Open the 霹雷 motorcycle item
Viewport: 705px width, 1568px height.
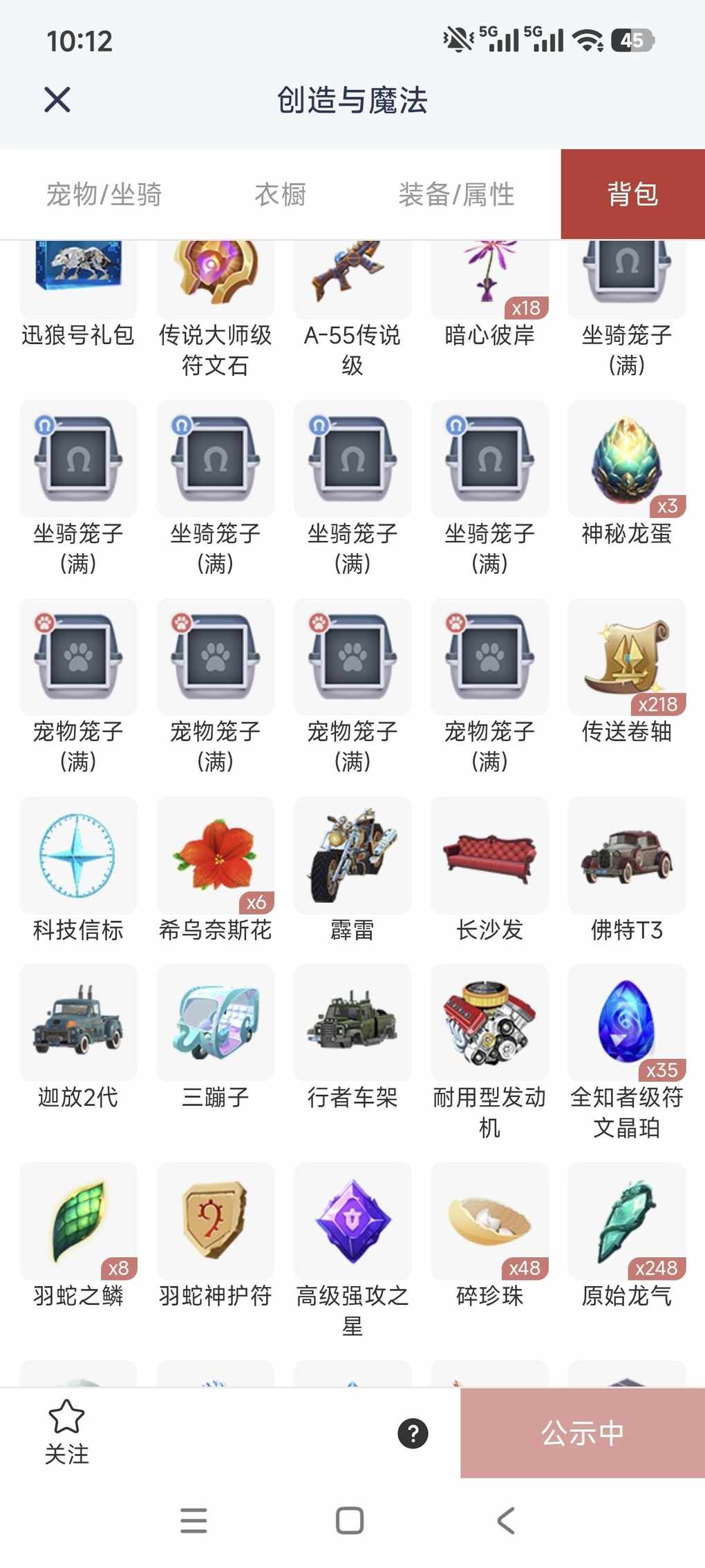[352, 855]
